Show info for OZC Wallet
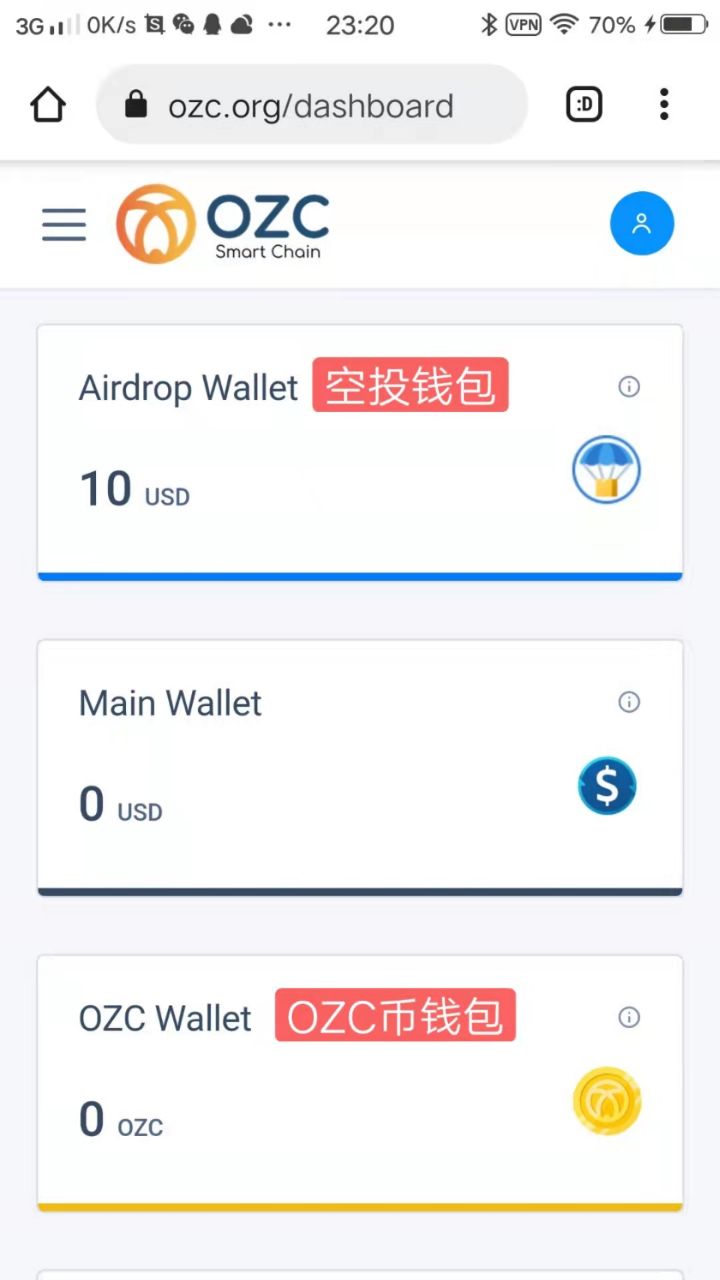 pyautogui.click(x=629, y=1017)
